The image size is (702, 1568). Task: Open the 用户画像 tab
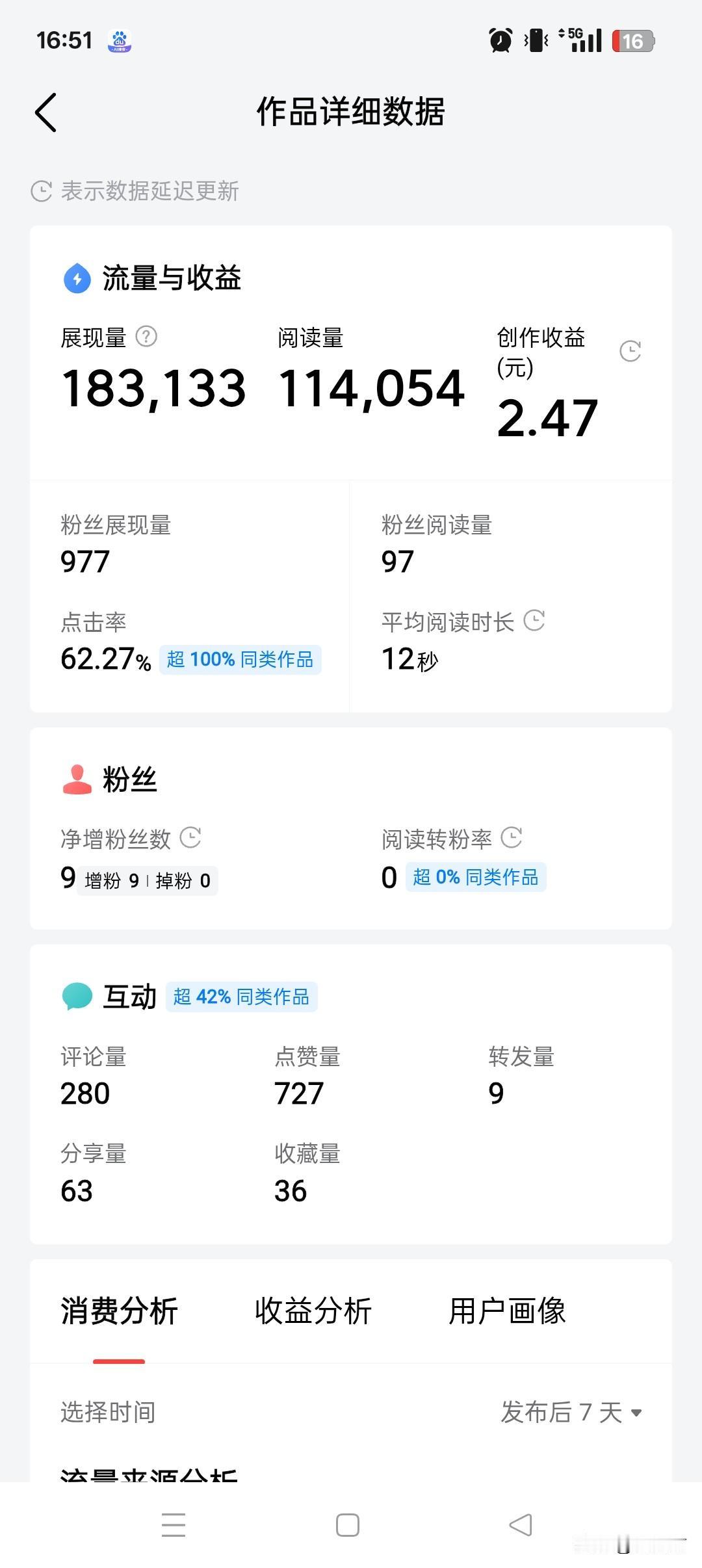(x=508, y=1311)
